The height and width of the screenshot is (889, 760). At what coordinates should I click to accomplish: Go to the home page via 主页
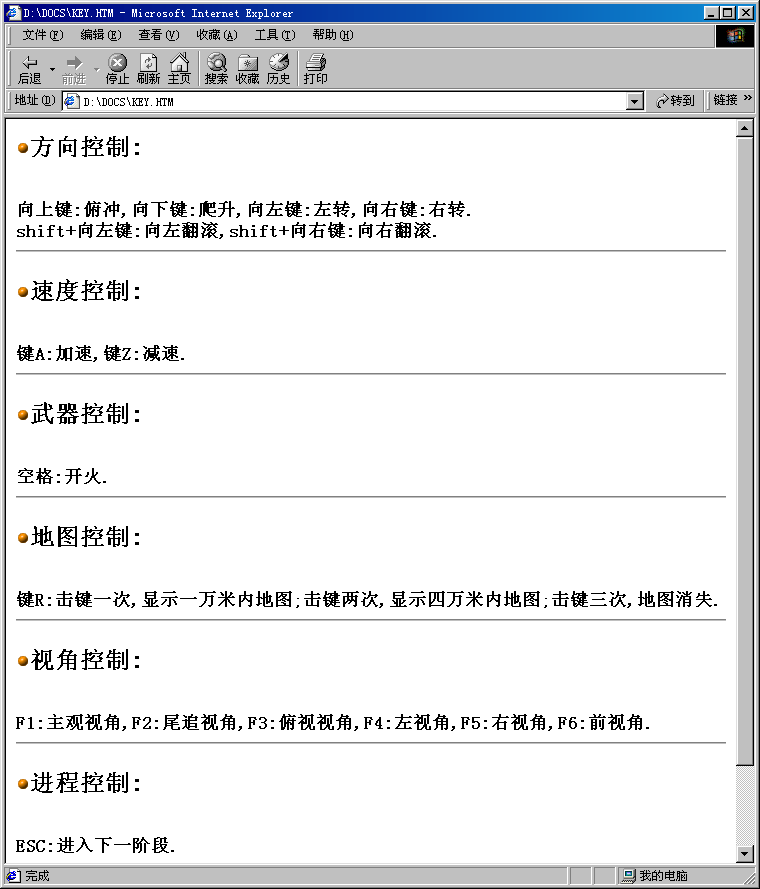(179, 69)
